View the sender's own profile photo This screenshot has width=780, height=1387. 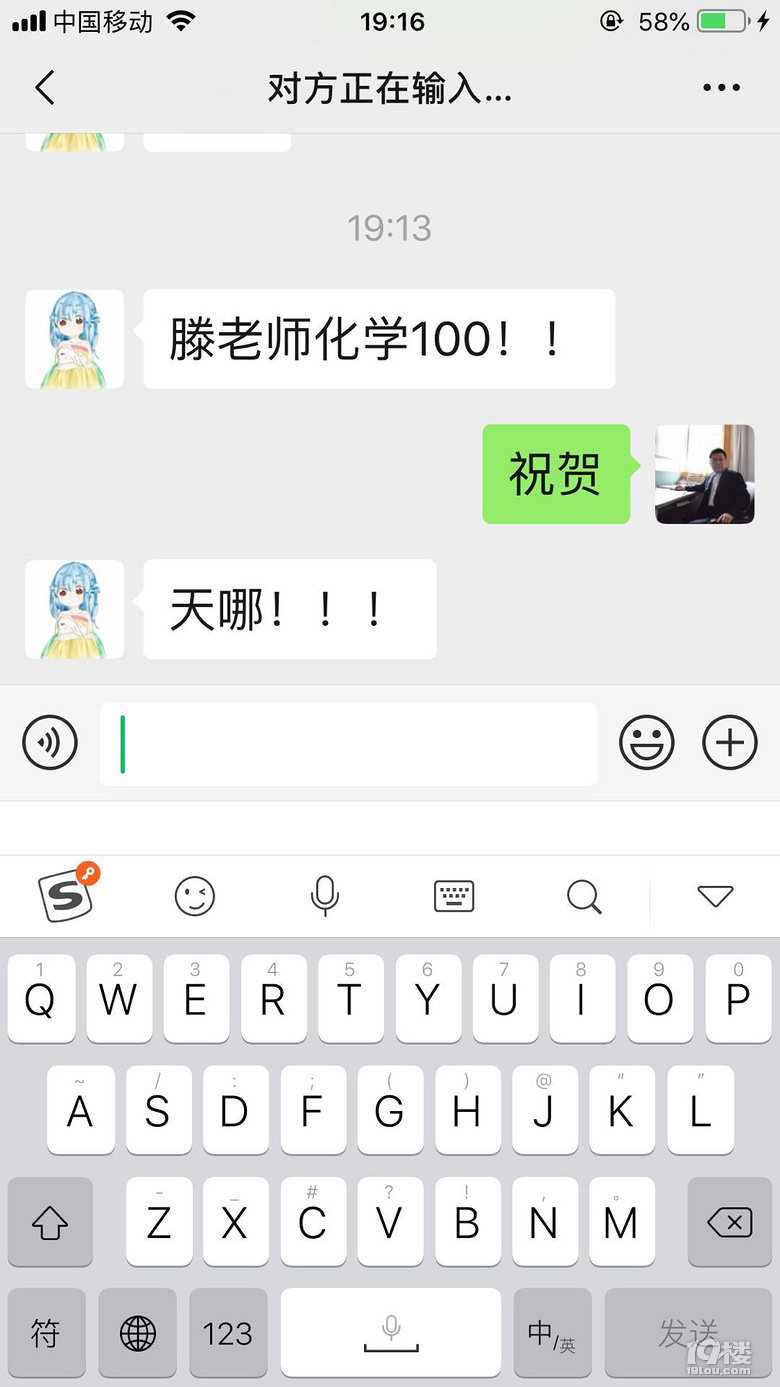(704, 474)
